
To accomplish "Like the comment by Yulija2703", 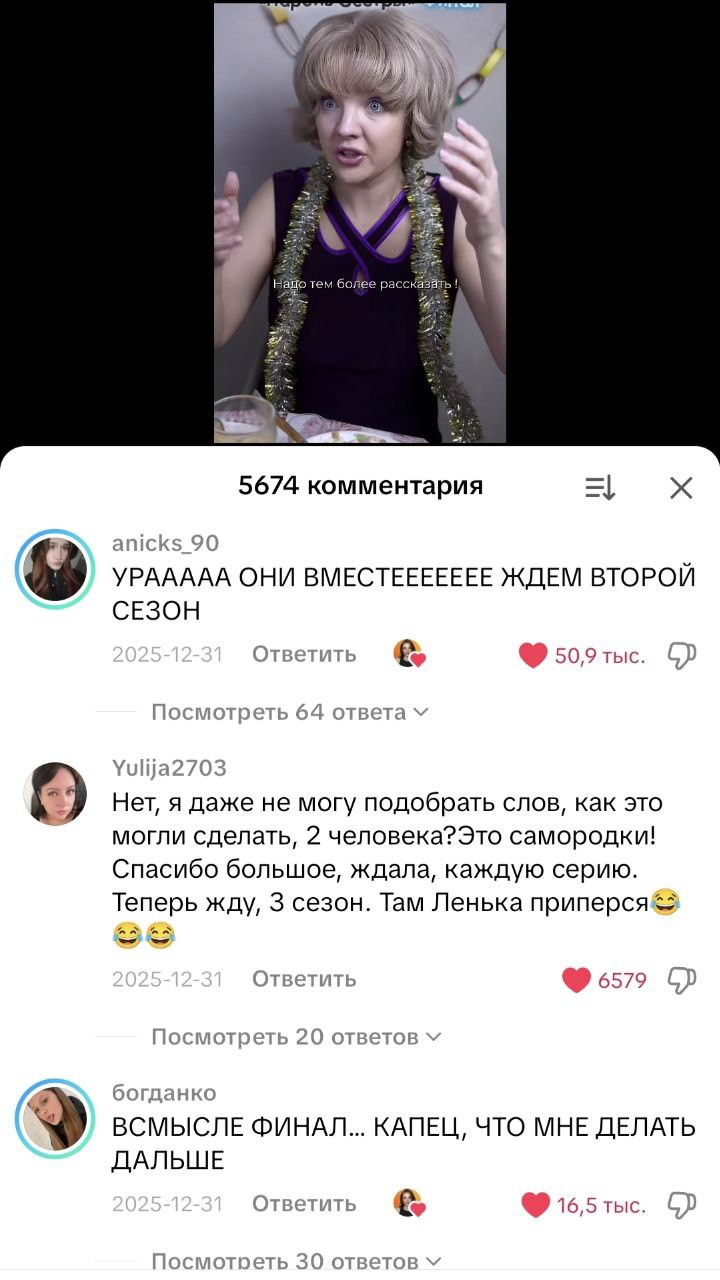I will [x=577, y=980].
